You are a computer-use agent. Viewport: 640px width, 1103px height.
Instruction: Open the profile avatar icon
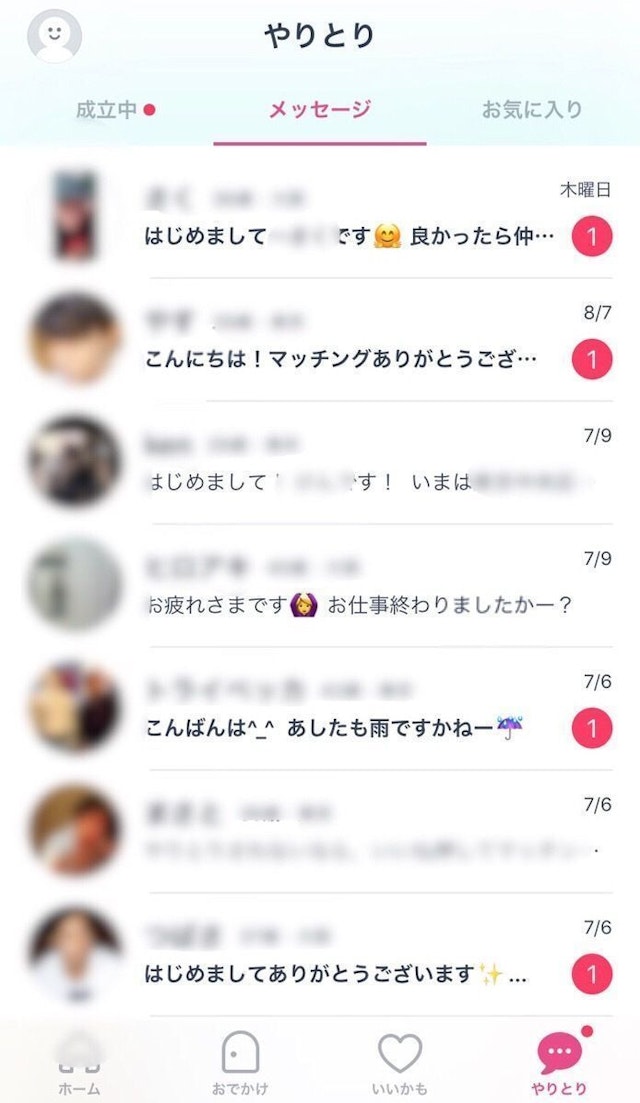54,36
